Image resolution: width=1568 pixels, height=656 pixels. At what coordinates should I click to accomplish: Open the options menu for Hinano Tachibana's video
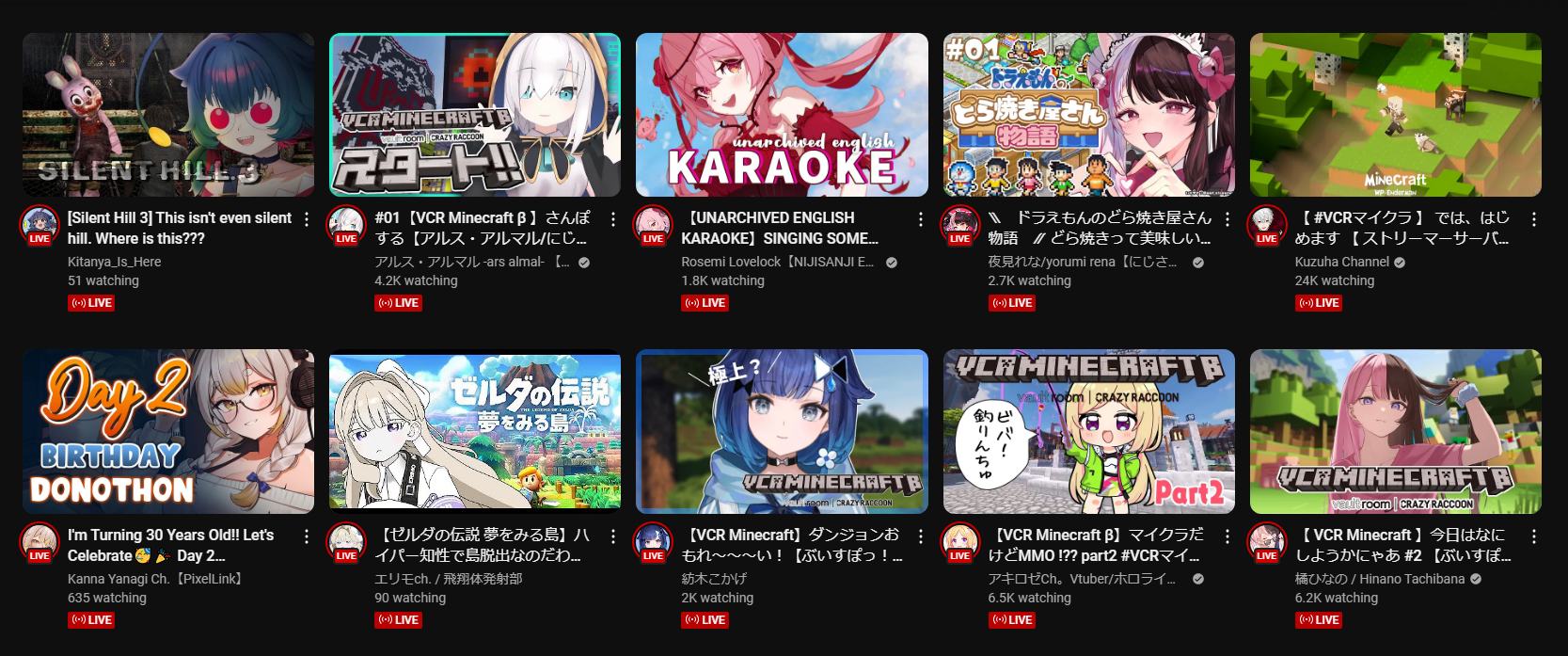pos(1533,536)
